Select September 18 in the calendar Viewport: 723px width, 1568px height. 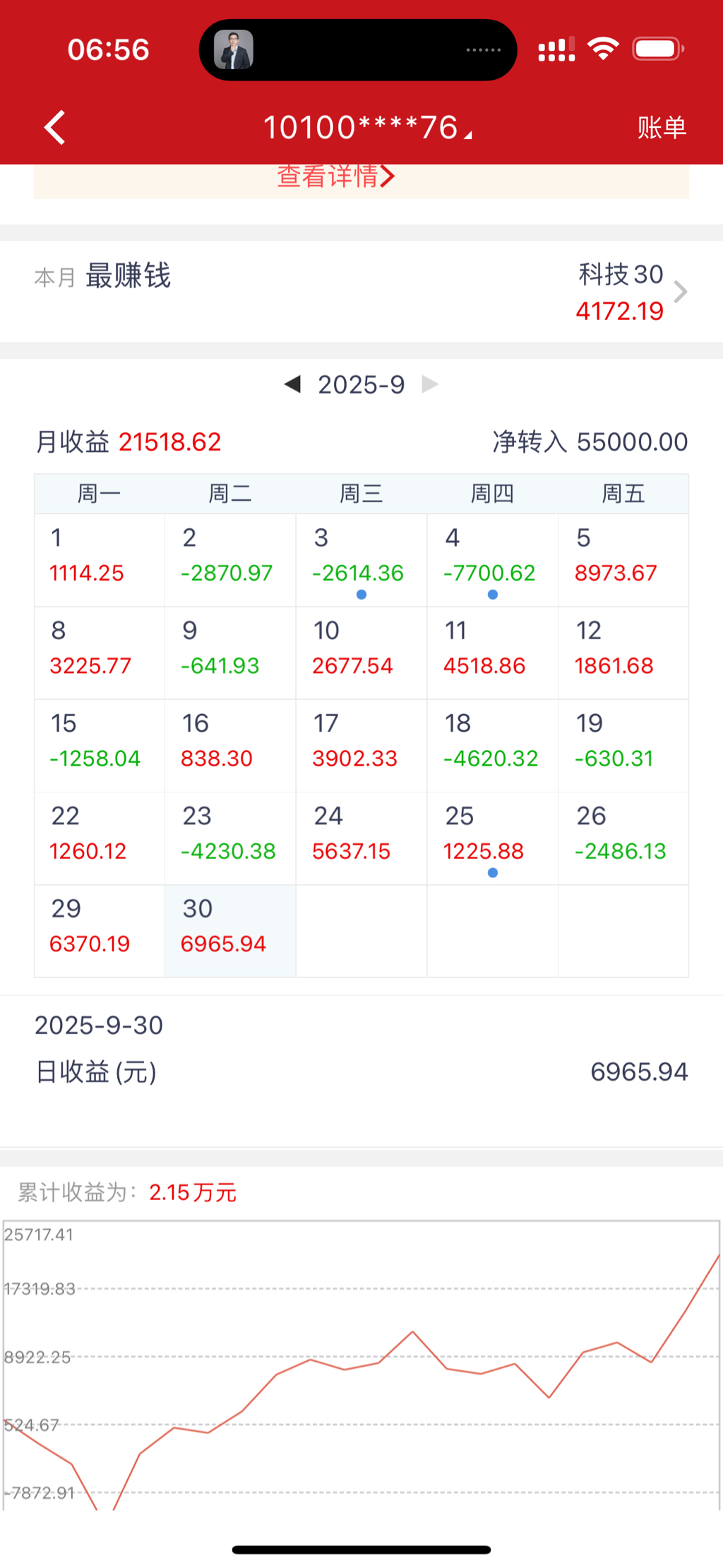click(x=492, y=745)
